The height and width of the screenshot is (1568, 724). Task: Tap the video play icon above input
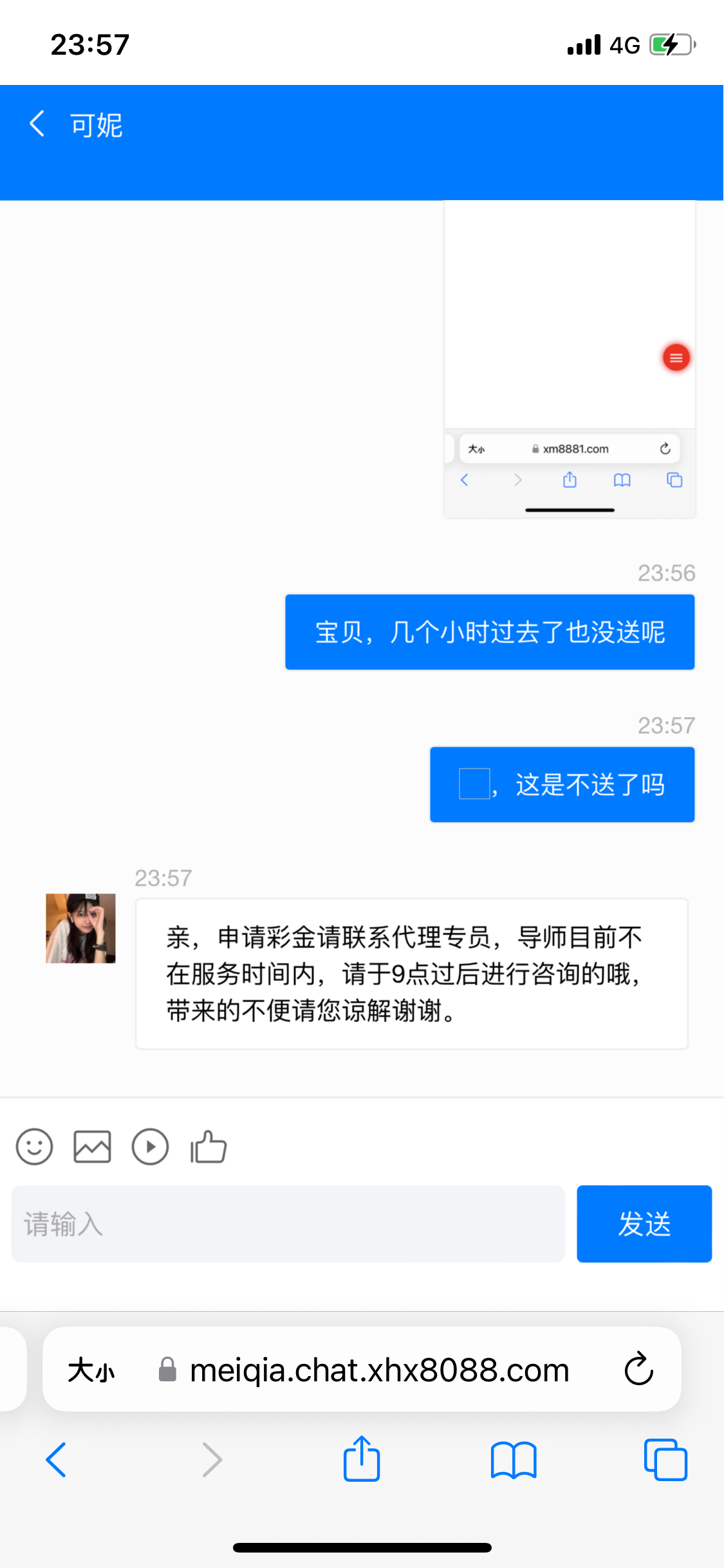(150, 1147)
